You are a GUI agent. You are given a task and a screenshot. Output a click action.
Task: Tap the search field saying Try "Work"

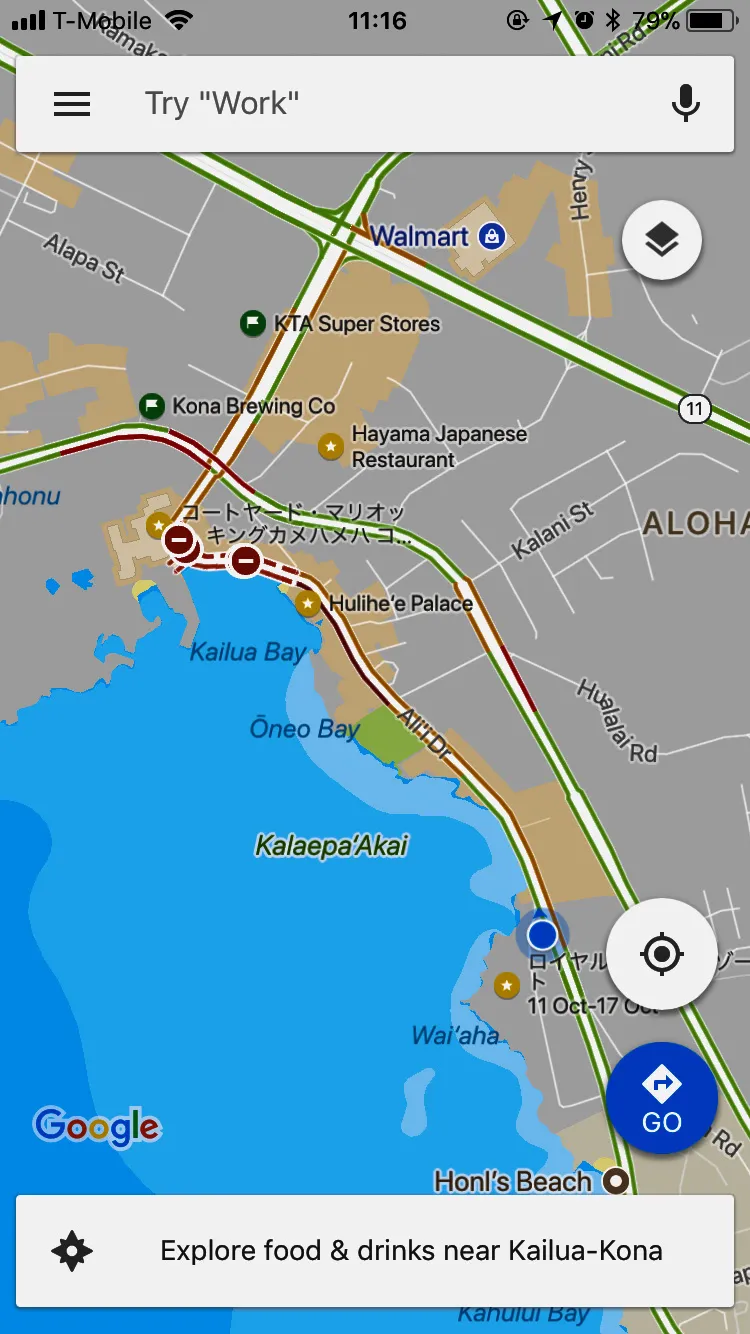tap(380, 104)
